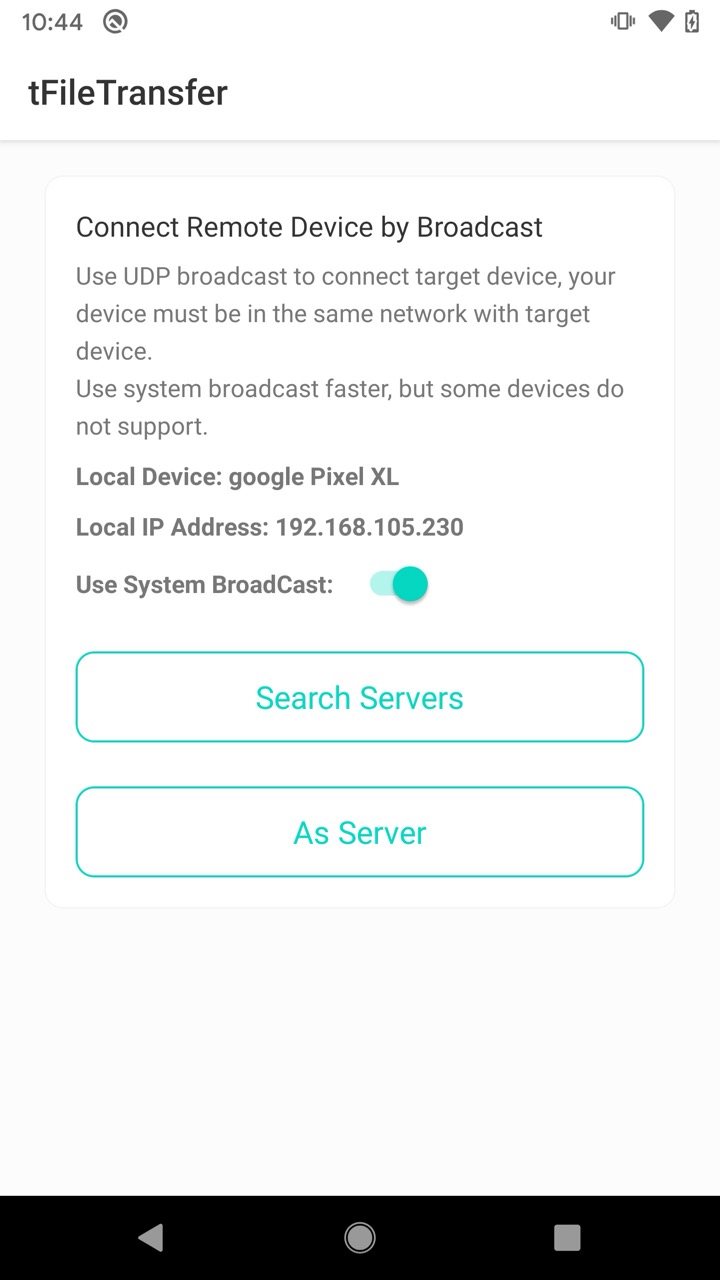Open the recent apps overview
720x1280 pixels.
tap(567, 1238)
